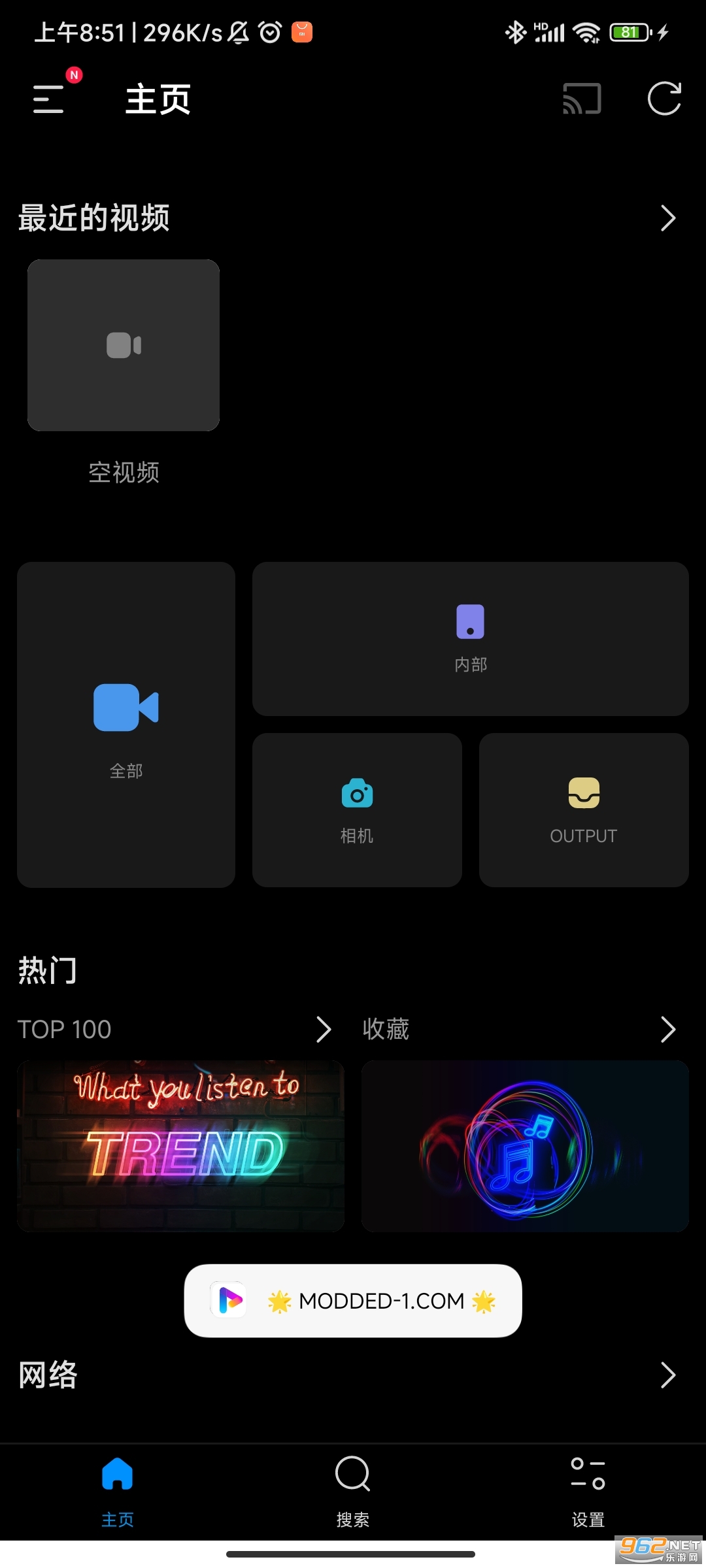Open the OUTPUT folder

[583, 809]
